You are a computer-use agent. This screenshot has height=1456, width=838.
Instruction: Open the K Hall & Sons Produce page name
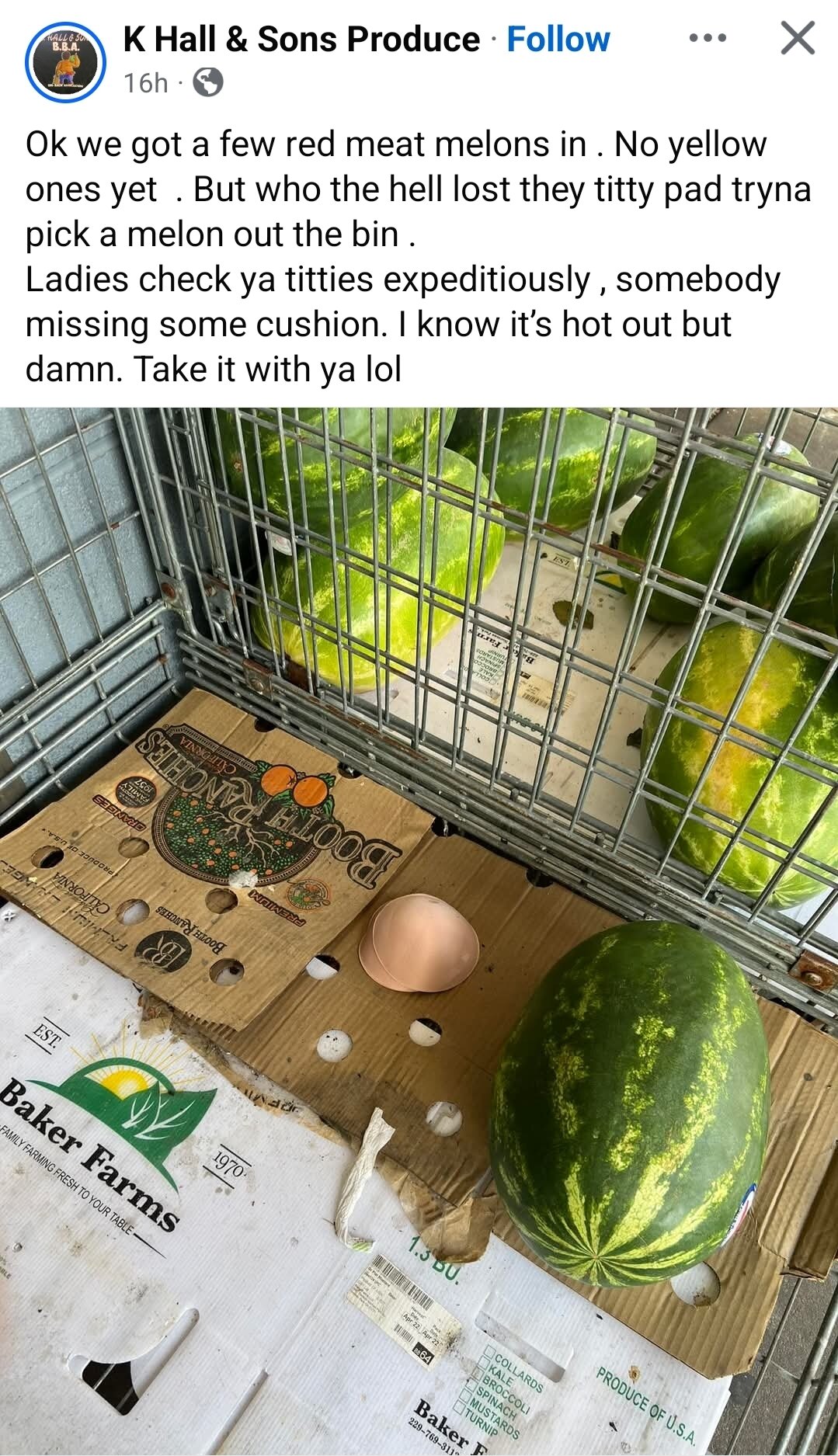301,39
